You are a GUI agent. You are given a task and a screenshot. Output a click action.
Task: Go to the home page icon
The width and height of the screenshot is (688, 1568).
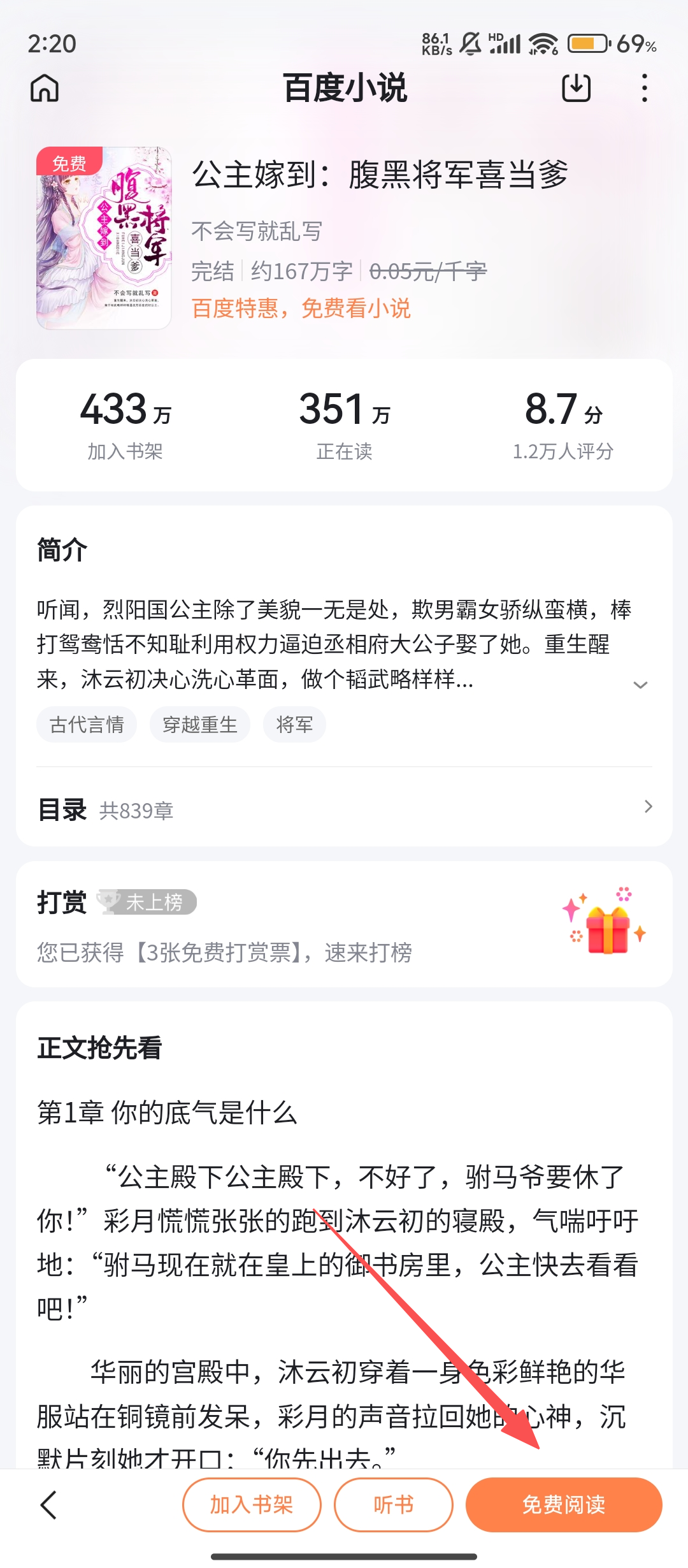(x=45, y=88)
